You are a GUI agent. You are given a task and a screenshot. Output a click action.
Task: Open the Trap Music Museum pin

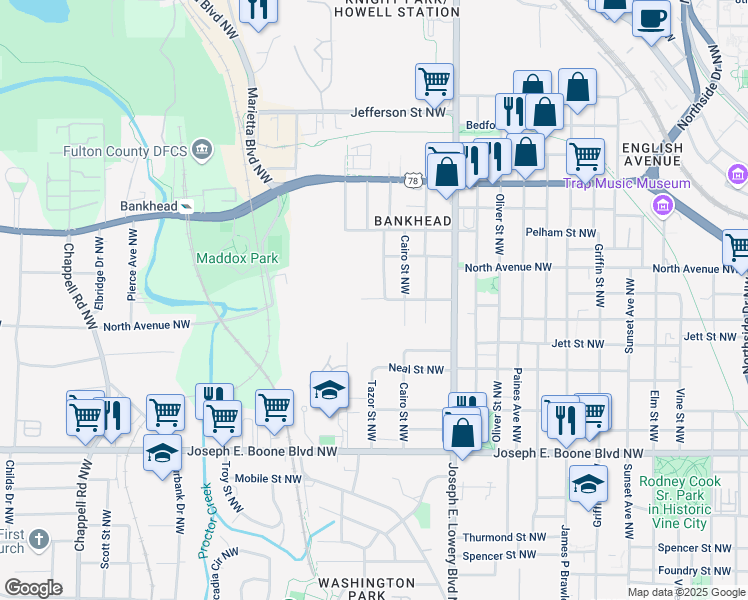tap(662, 205)
